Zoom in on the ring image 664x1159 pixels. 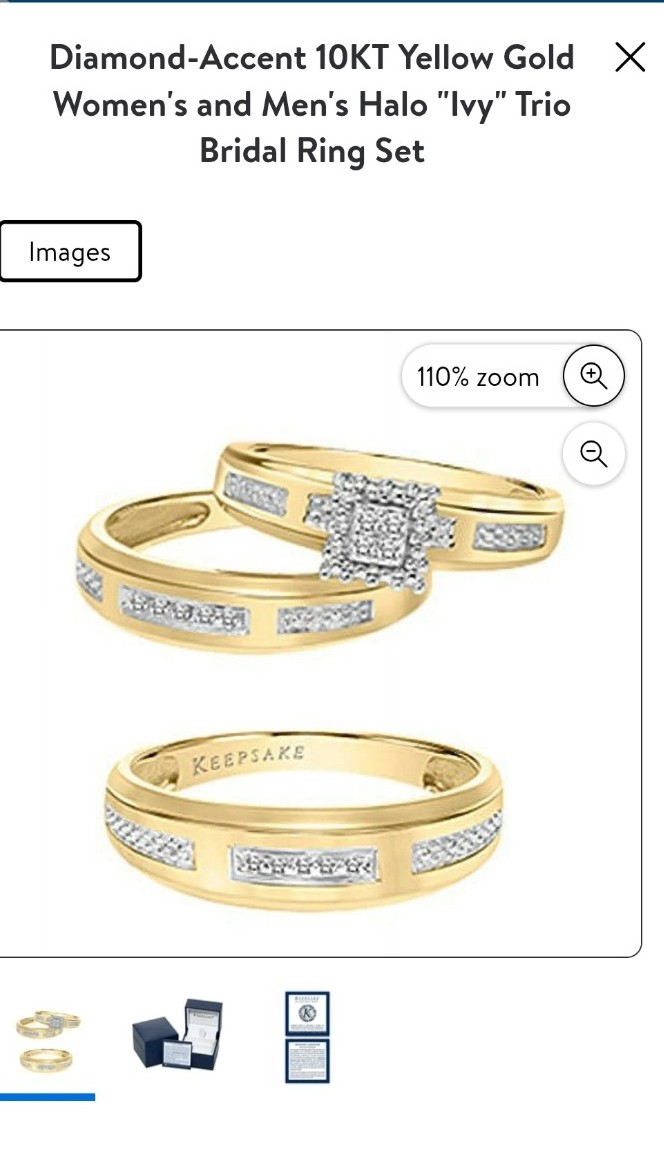click(x=593, y=375)
